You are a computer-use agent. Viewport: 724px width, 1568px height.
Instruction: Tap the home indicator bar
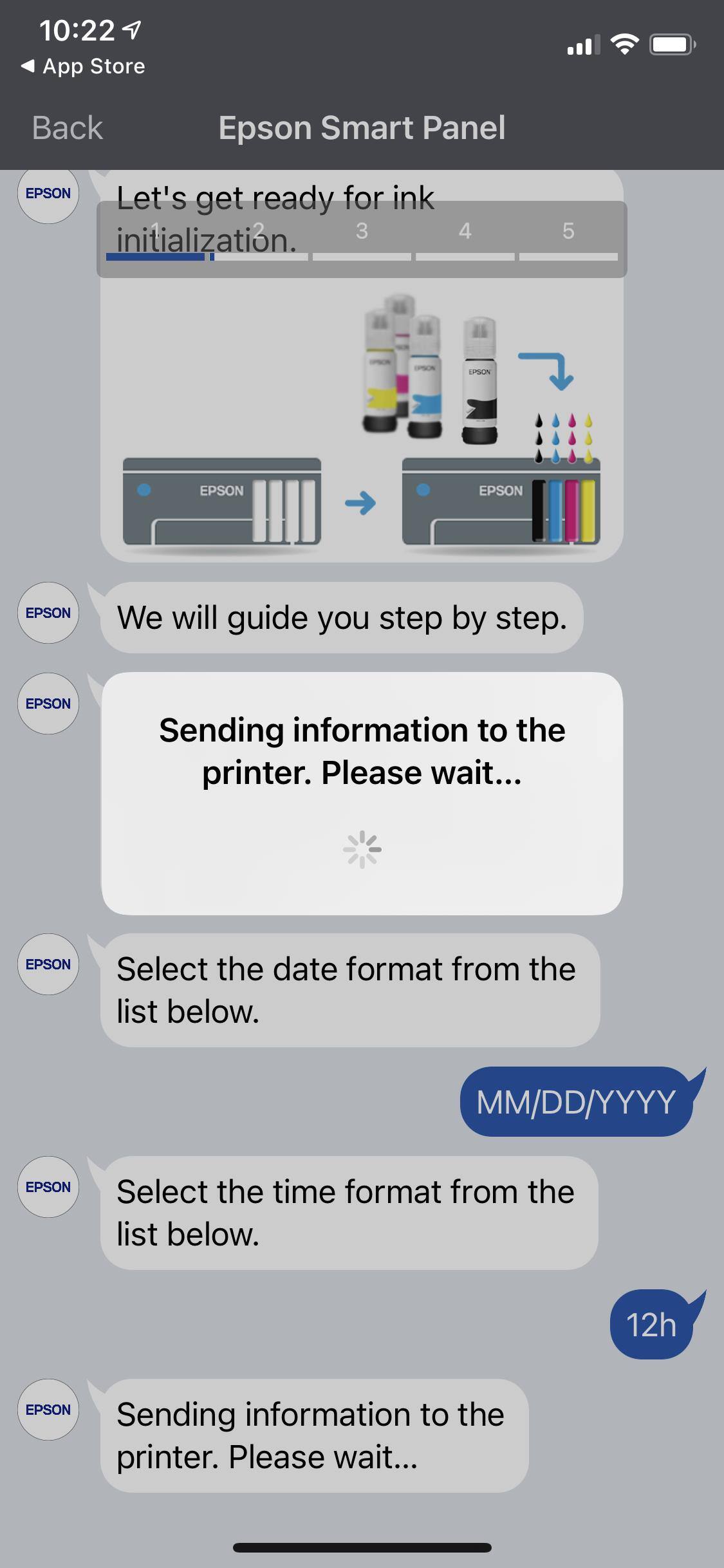[362, 1547]
